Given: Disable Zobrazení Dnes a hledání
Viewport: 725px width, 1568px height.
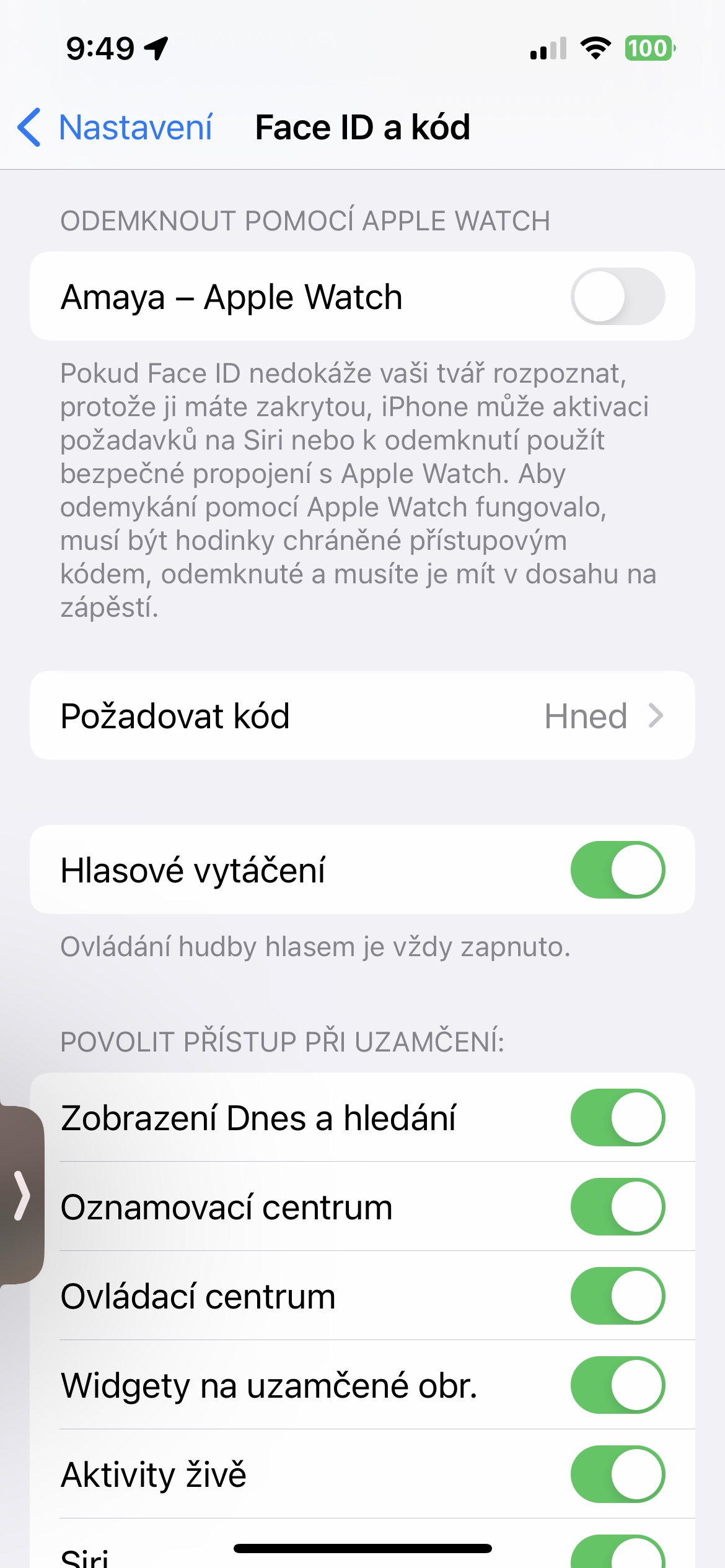Looking at the screenshot, I should click(618, 1118).
